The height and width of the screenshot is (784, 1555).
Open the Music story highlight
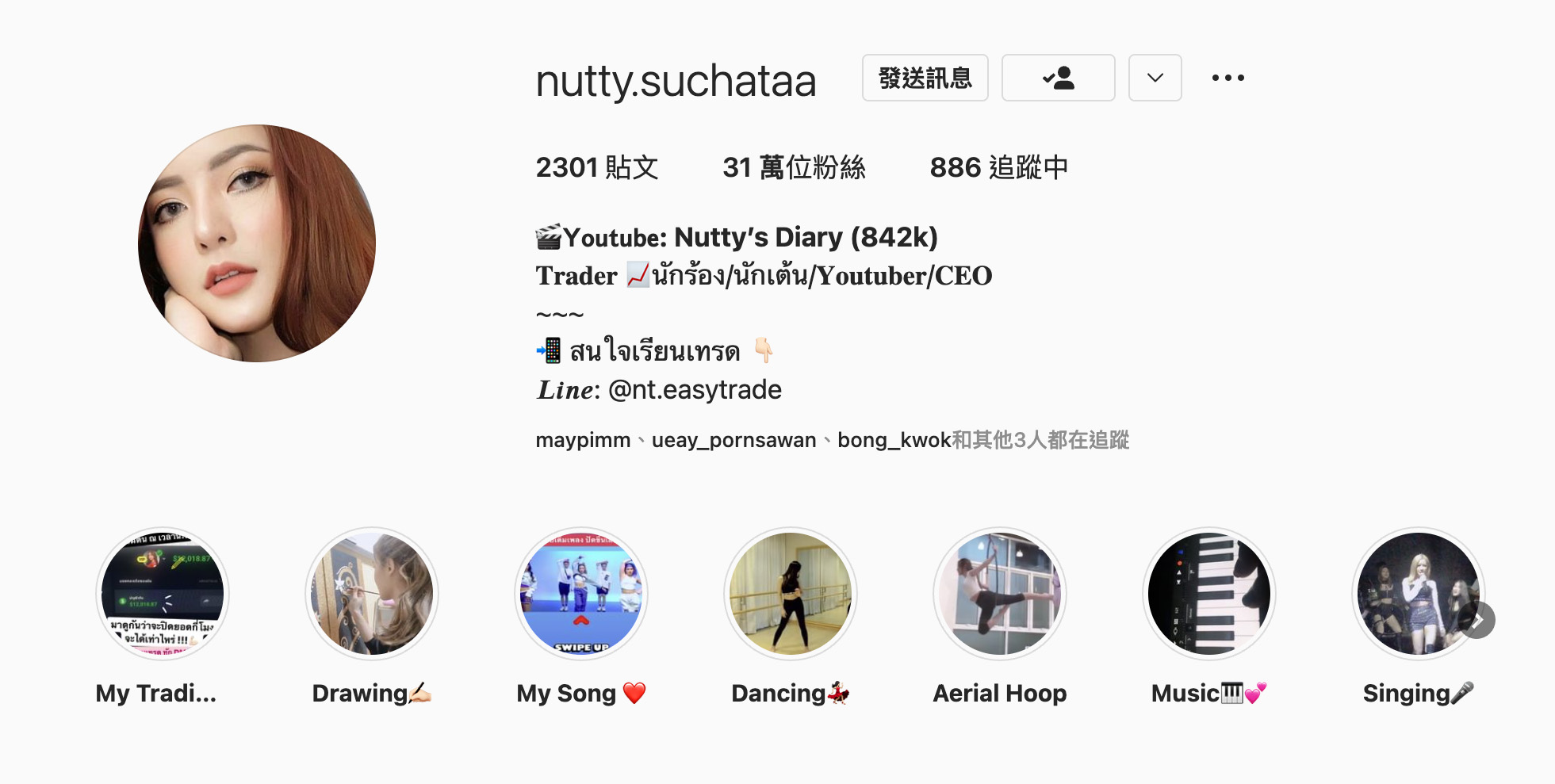[x=1209, y=594]
